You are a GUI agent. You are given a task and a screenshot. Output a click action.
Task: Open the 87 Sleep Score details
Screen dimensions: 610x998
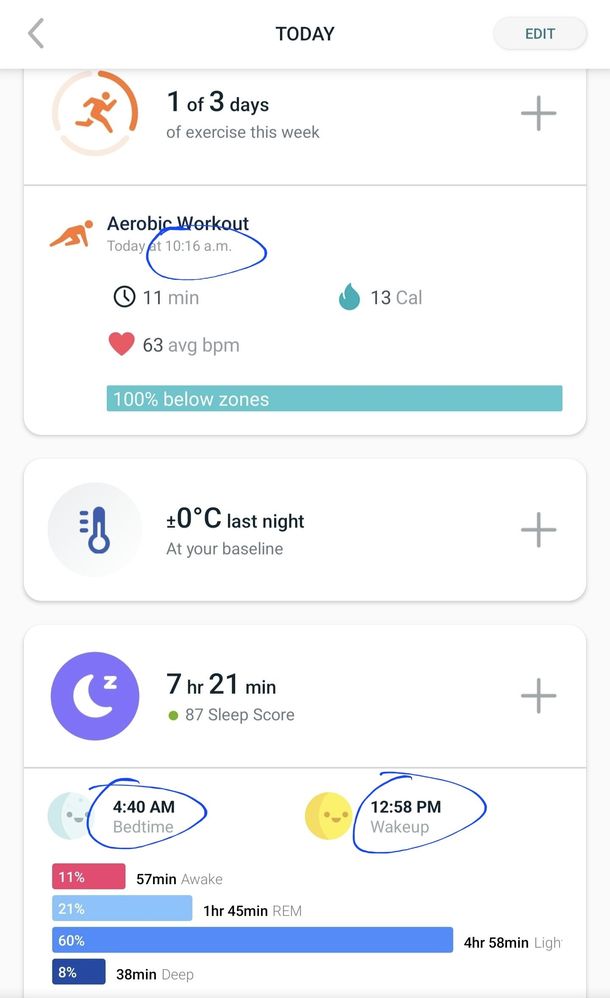click(238, 715)
